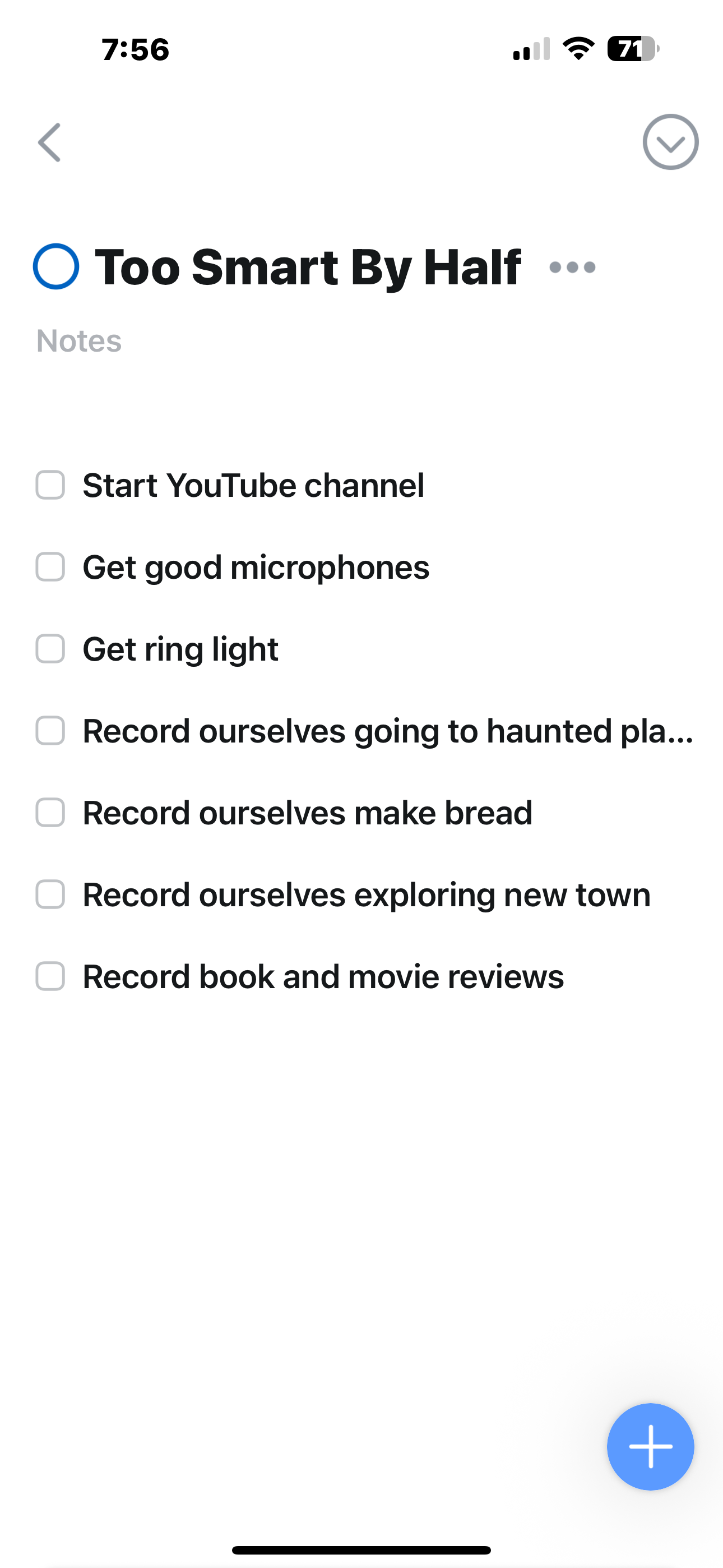Add a new to-do with plus button

click(x=650, y=1446)
